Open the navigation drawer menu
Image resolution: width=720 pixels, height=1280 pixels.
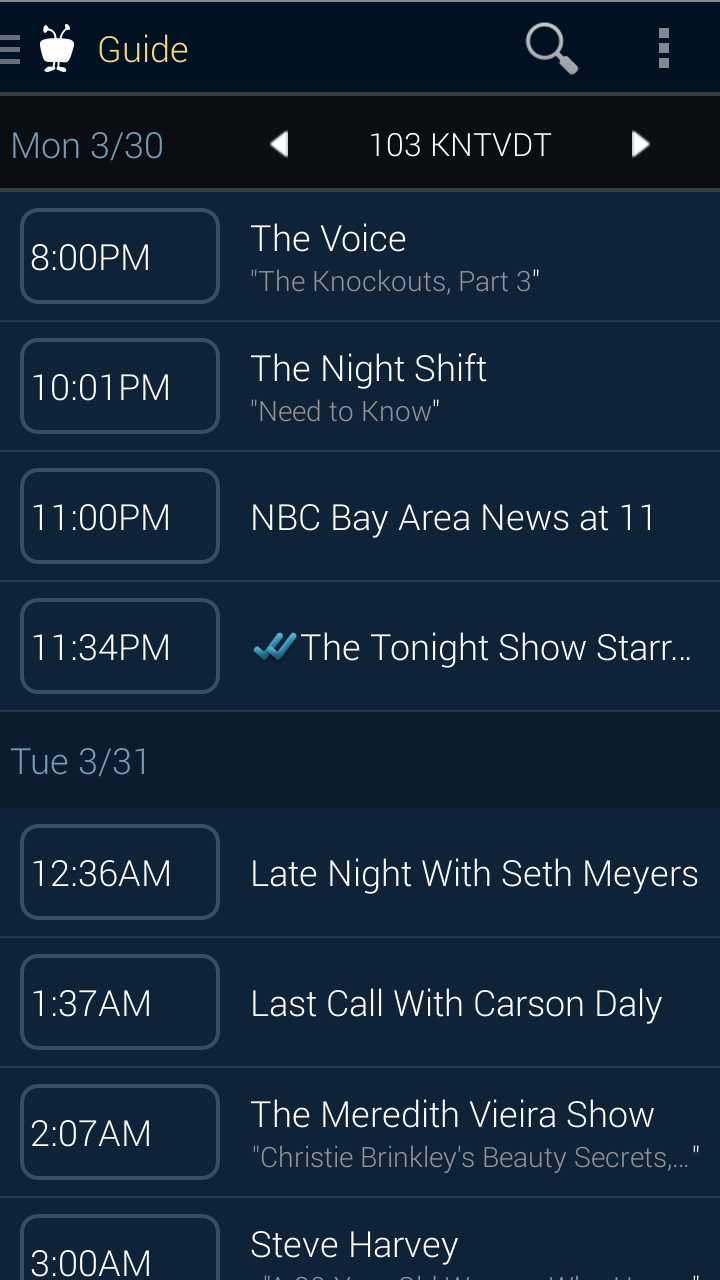click(x=10, y=47)
